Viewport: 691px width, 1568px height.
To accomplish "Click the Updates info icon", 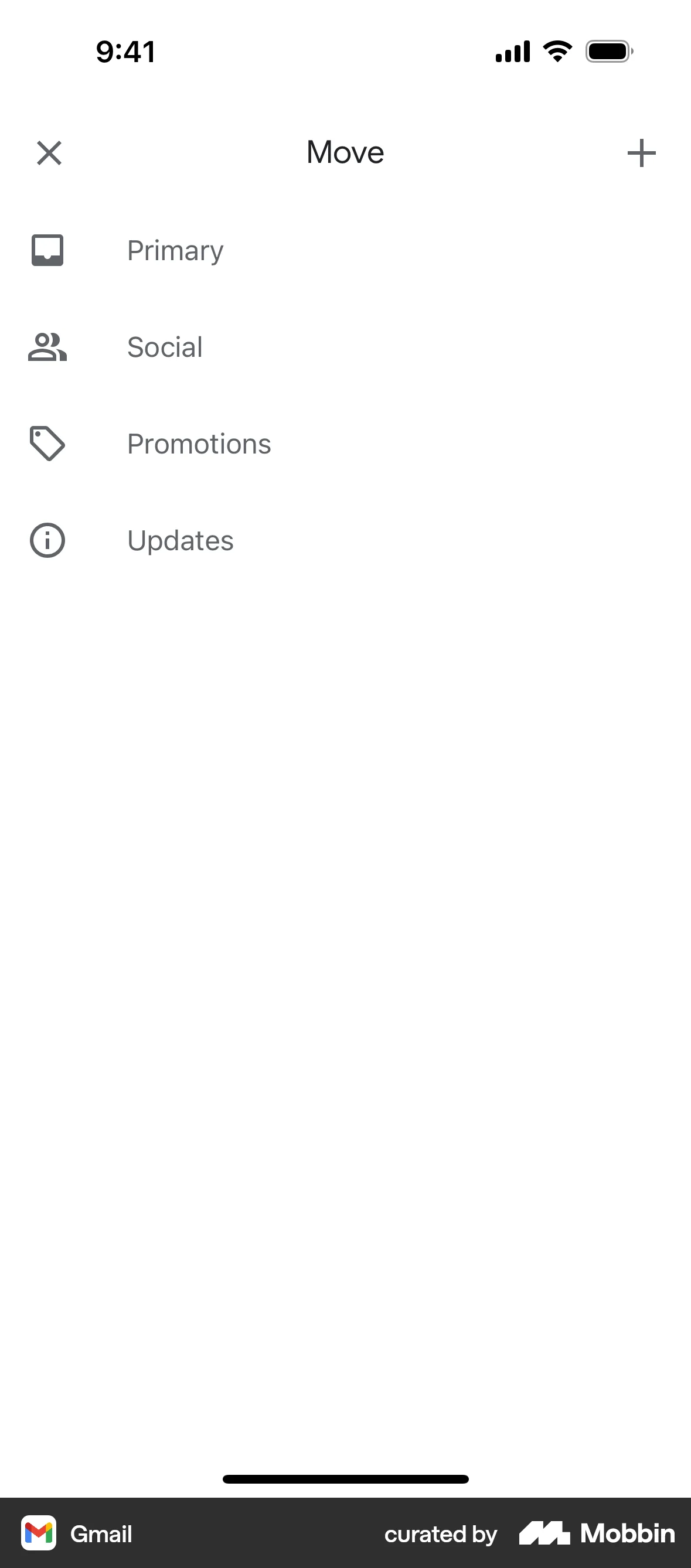I will pyautogui.click(x=47, y=540).
